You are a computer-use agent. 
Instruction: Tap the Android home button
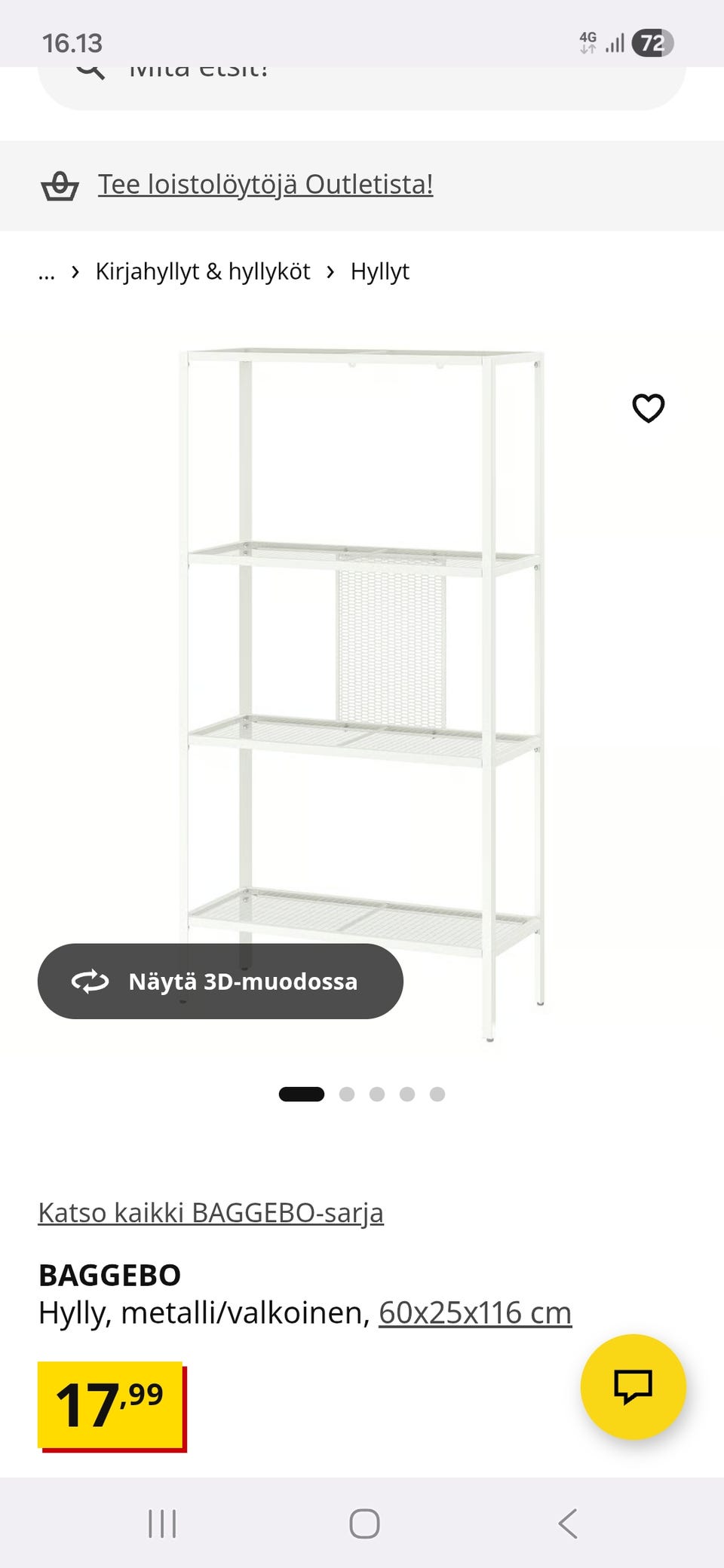point(363,1522)
